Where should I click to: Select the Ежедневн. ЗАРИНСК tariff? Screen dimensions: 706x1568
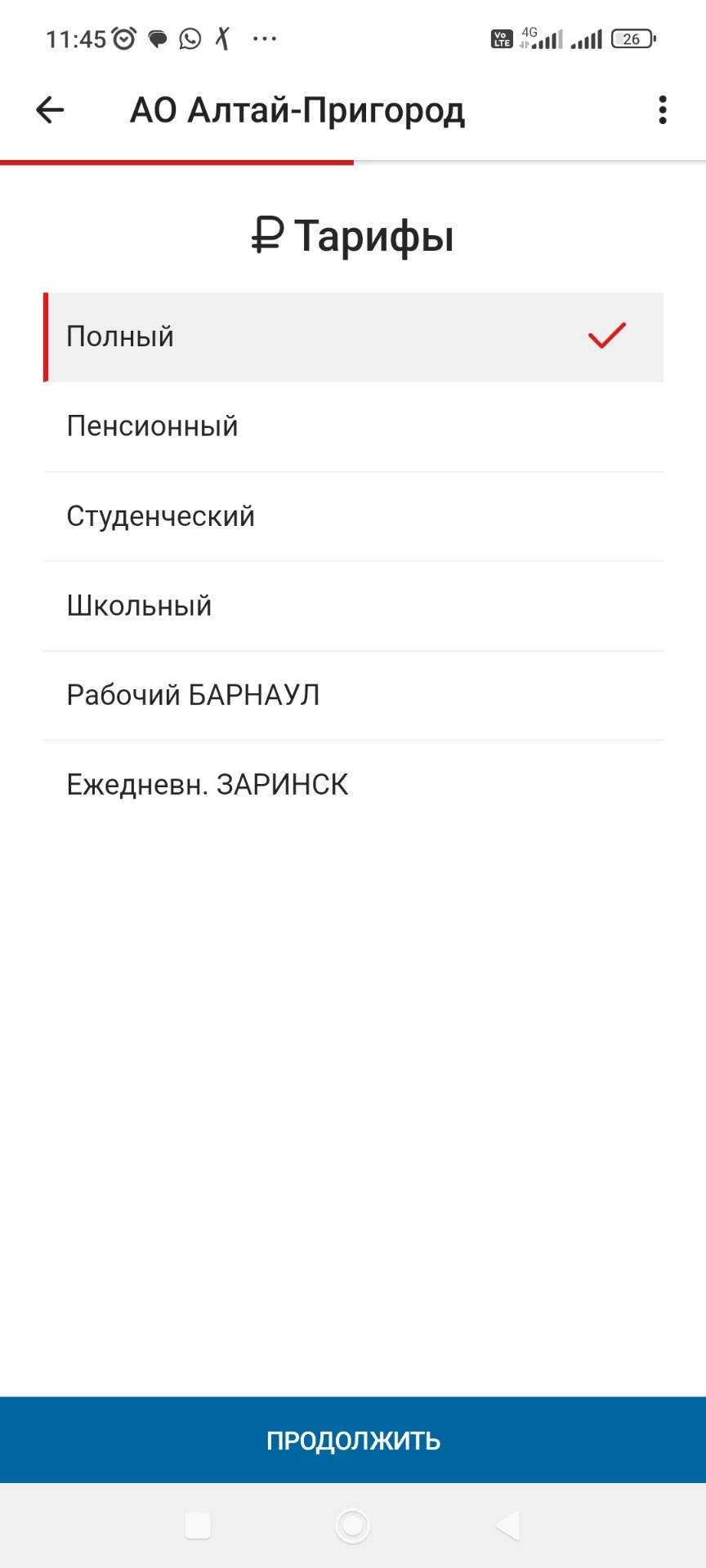[353, 785]
